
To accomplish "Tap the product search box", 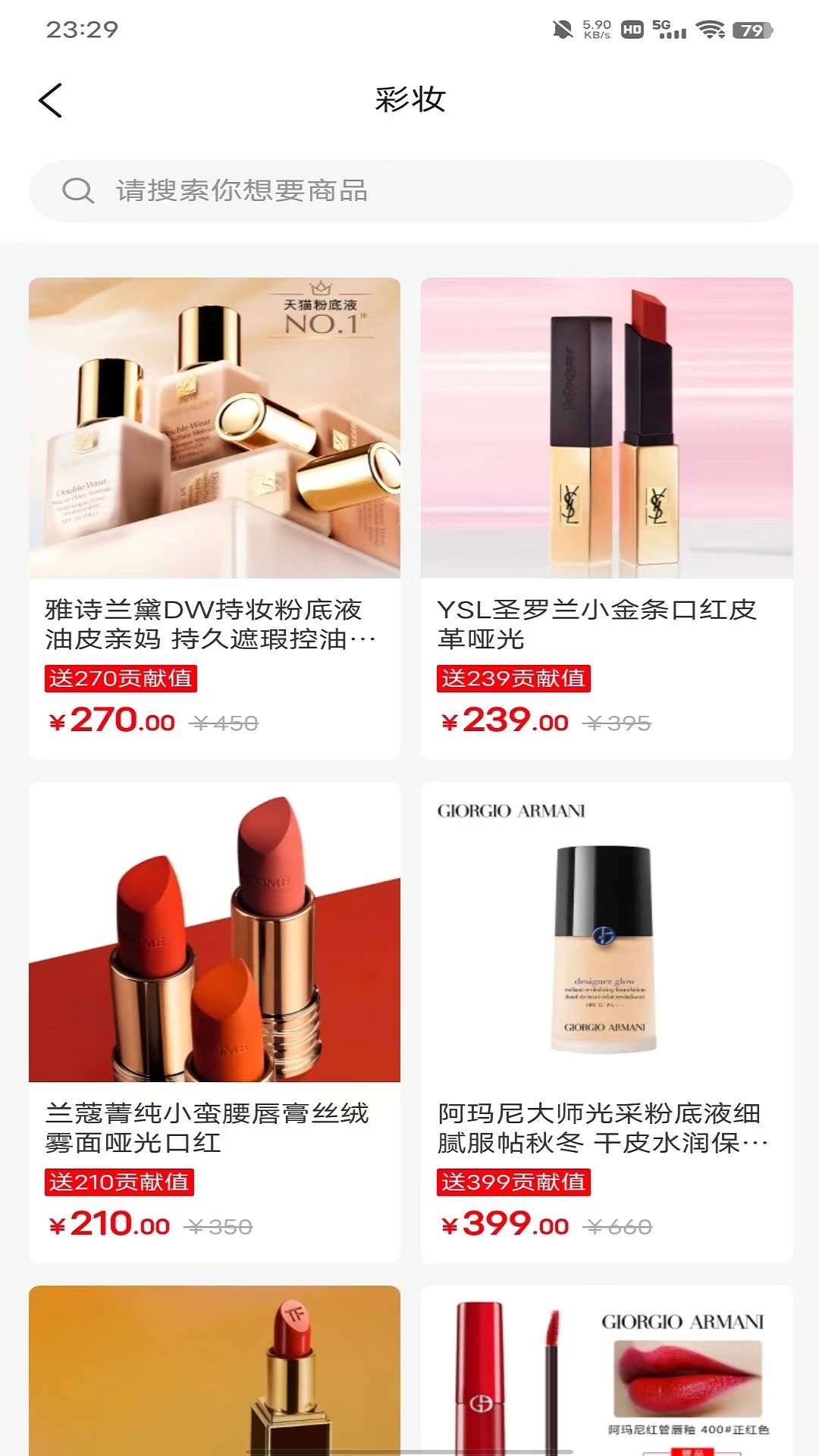I will coord(409,191).
